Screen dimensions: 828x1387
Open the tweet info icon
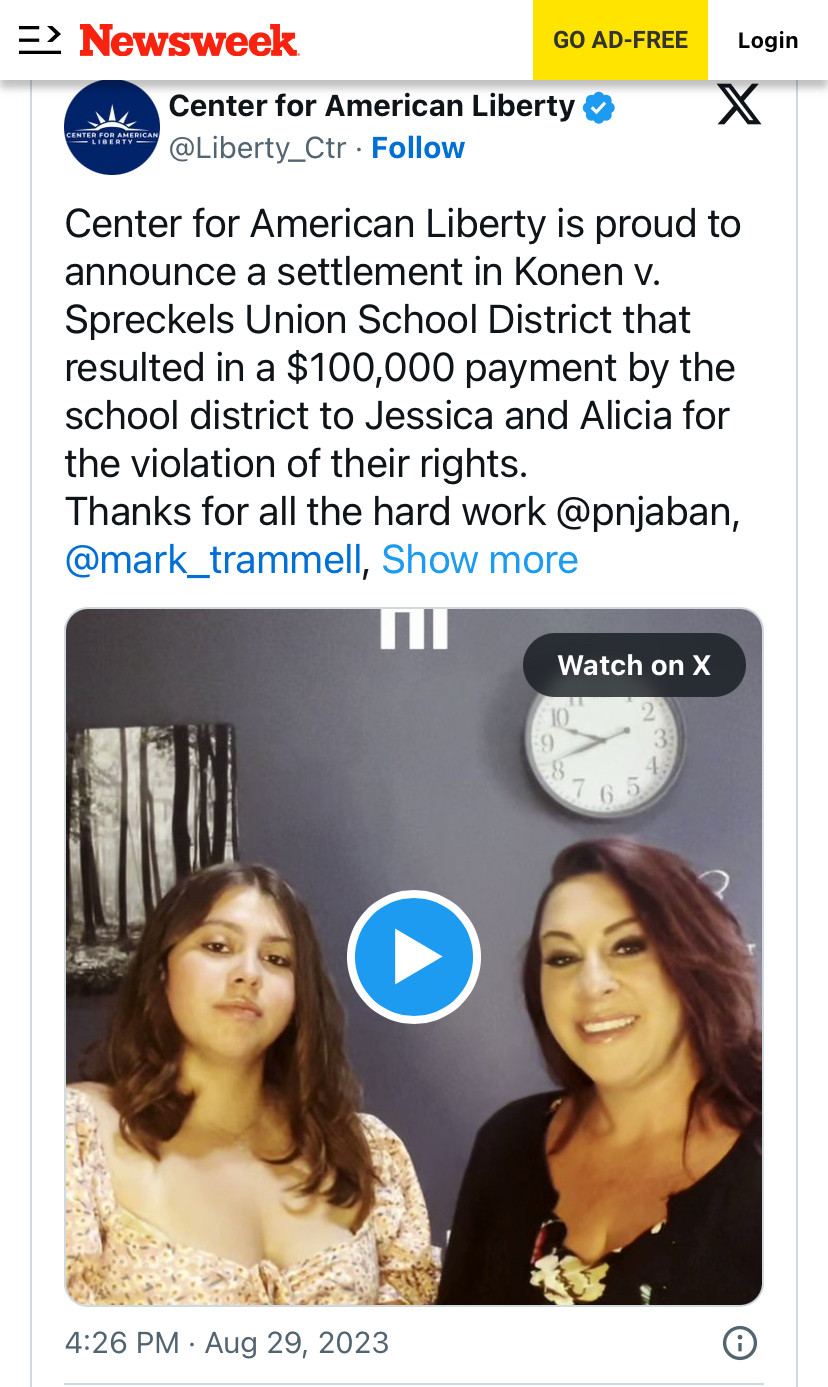point(739,1342)
